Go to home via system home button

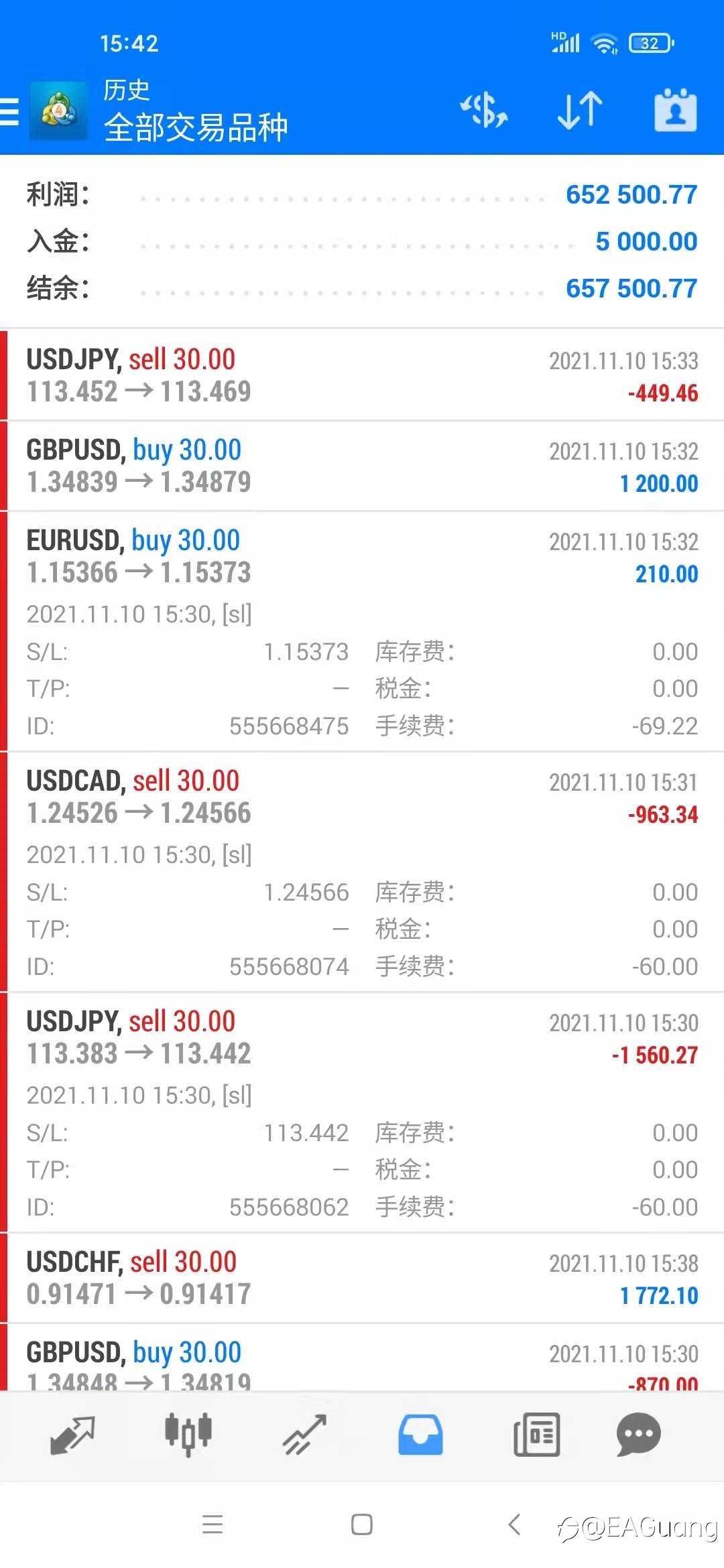tap(362, 1524)
